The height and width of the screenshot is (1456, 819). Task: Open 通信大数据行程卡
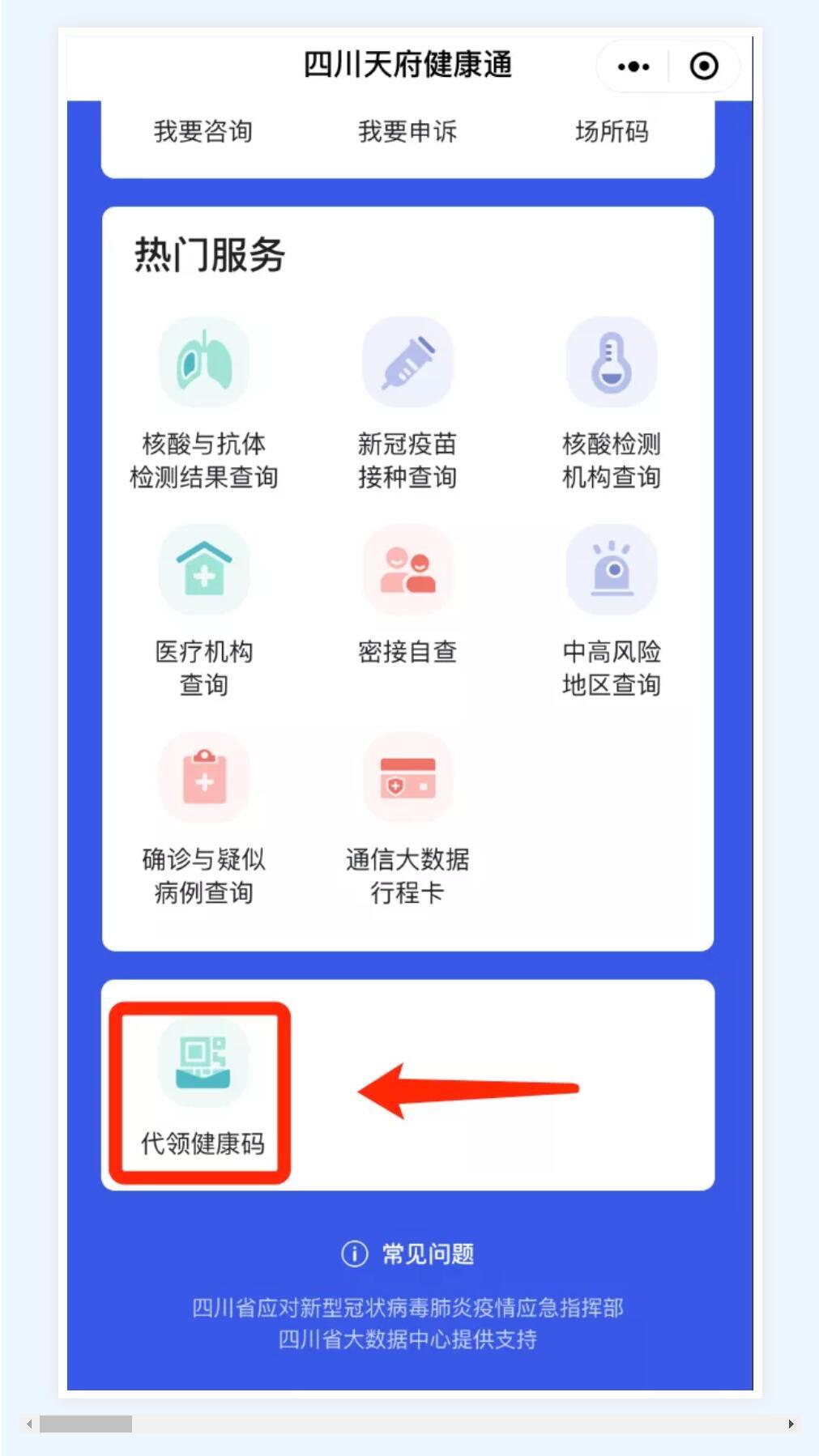[407, 818]
